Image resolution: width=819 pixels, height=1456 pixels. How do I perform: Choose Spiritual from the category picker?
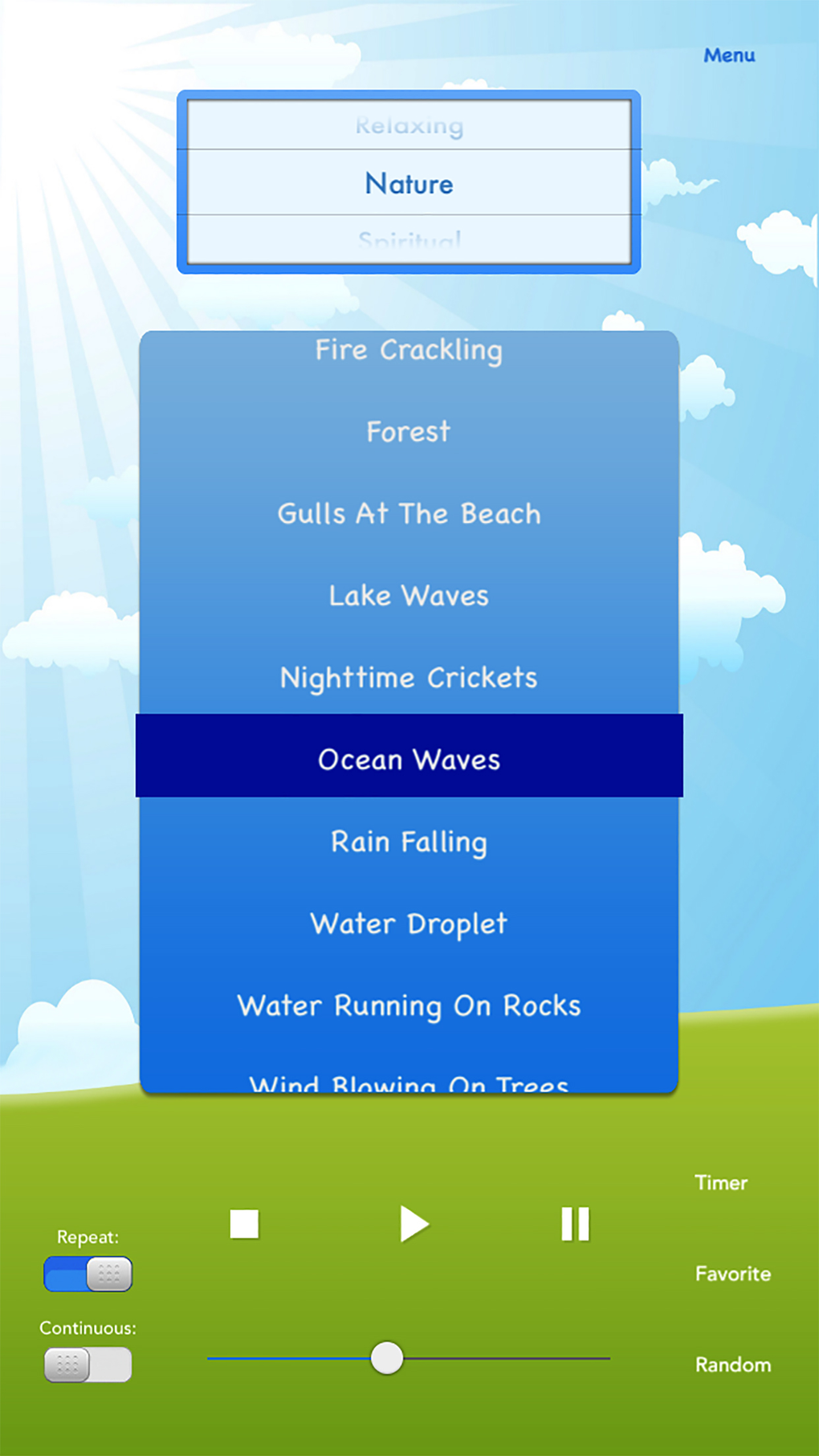[409, 239]
